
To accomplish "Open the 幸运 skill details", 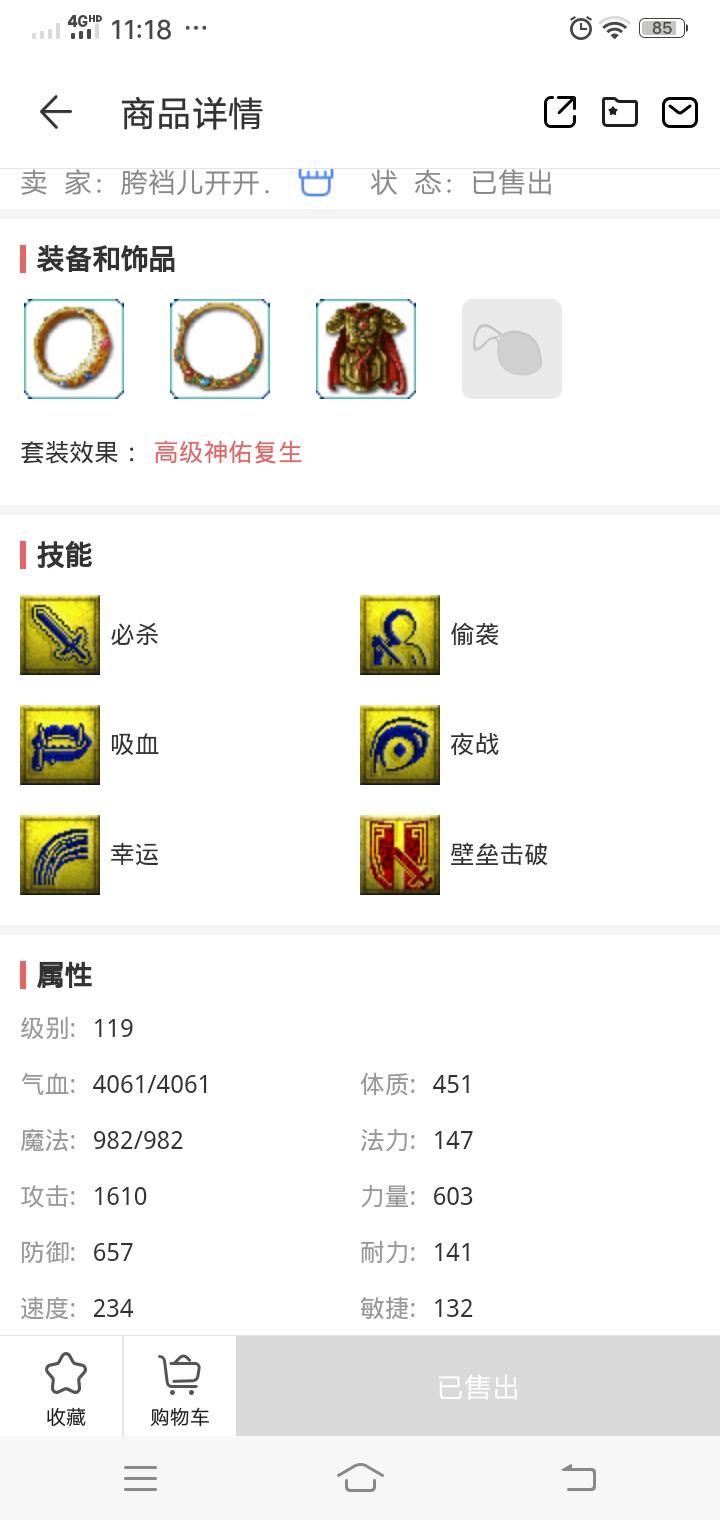I will click(x=60, y=855).
